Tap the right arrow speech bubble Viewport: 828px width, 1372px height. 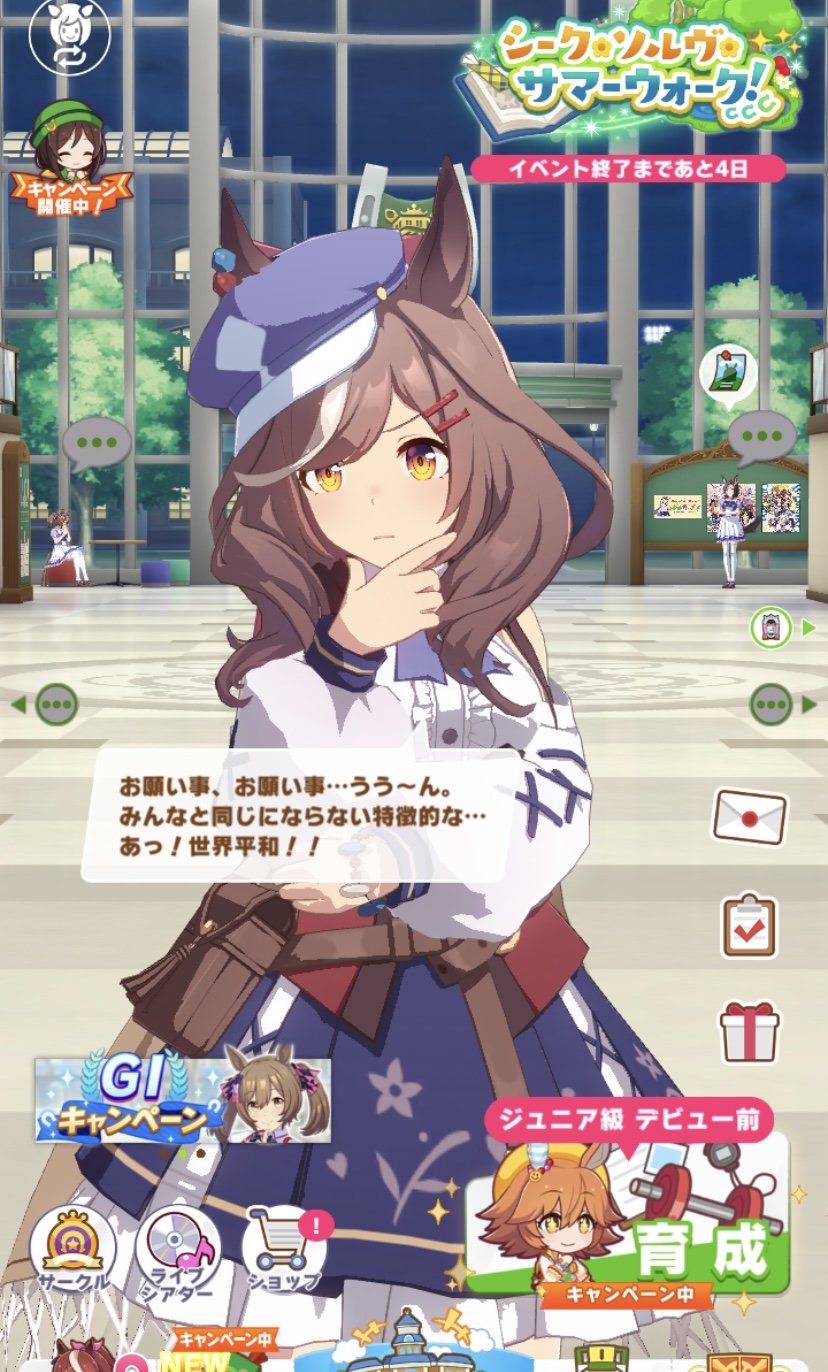(x=783, y=704)
